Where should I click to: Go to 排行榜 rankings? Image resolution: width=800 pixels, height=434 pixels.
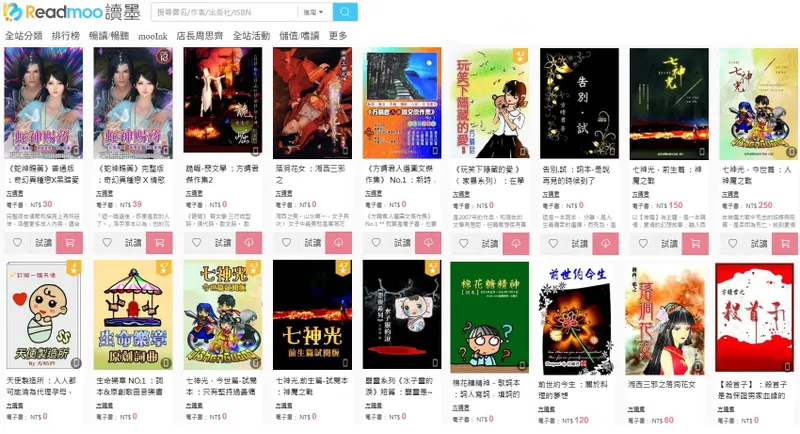click(66, 35)
